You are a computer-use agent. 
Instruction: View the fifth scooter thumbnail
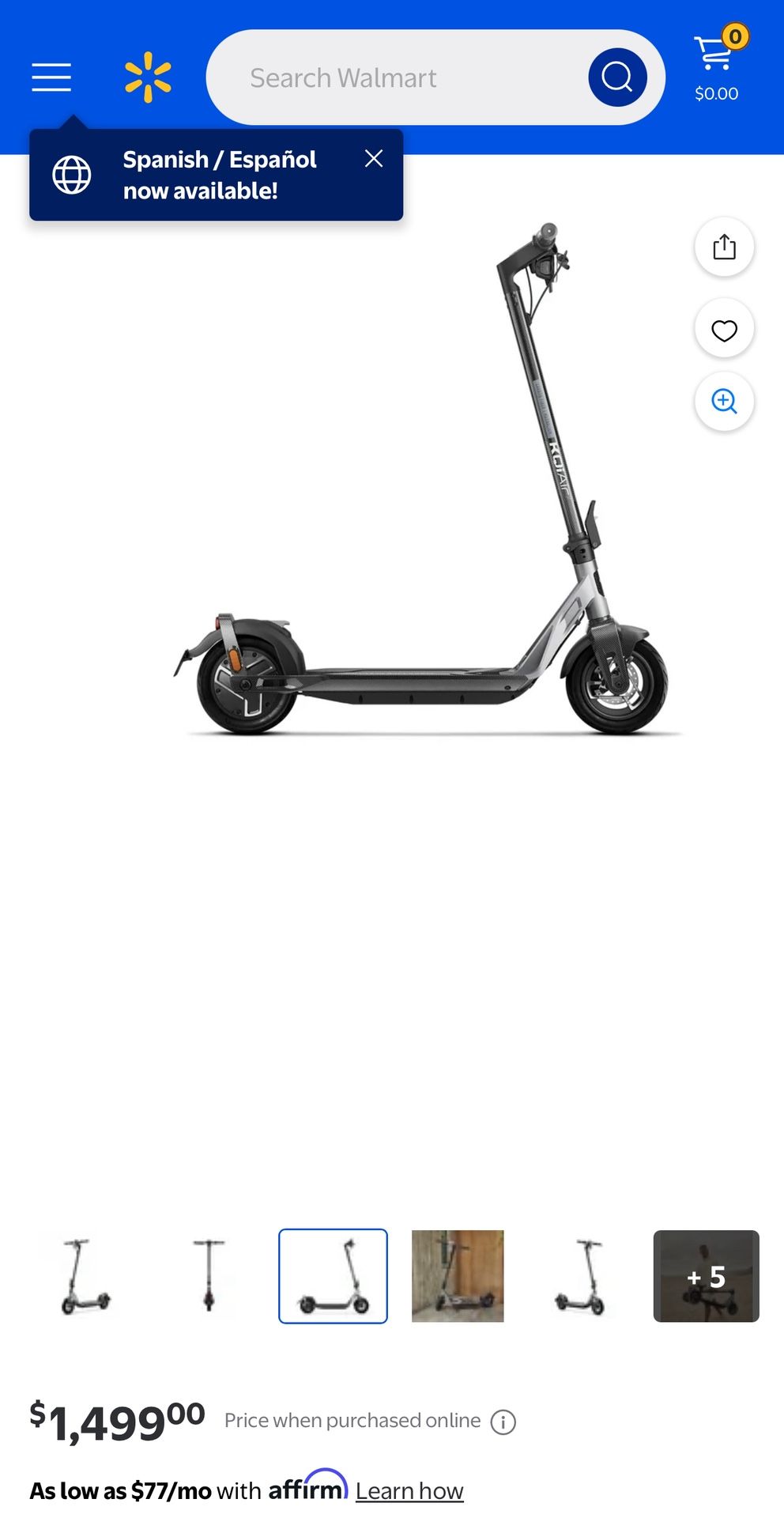pyautogui.click(x=581, y=1276)
